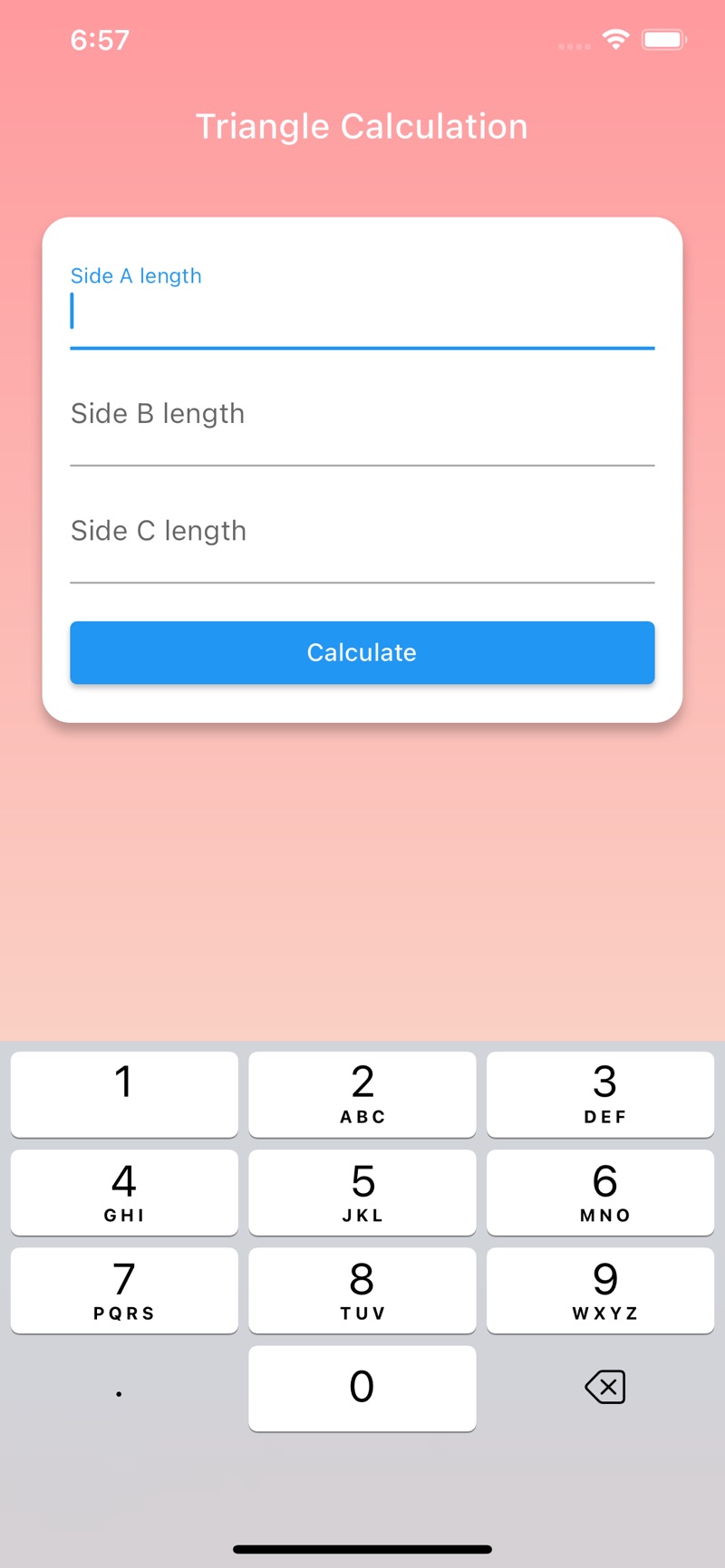Hit the Calculate button
The image size is (725, 1568).
point(362,652)
